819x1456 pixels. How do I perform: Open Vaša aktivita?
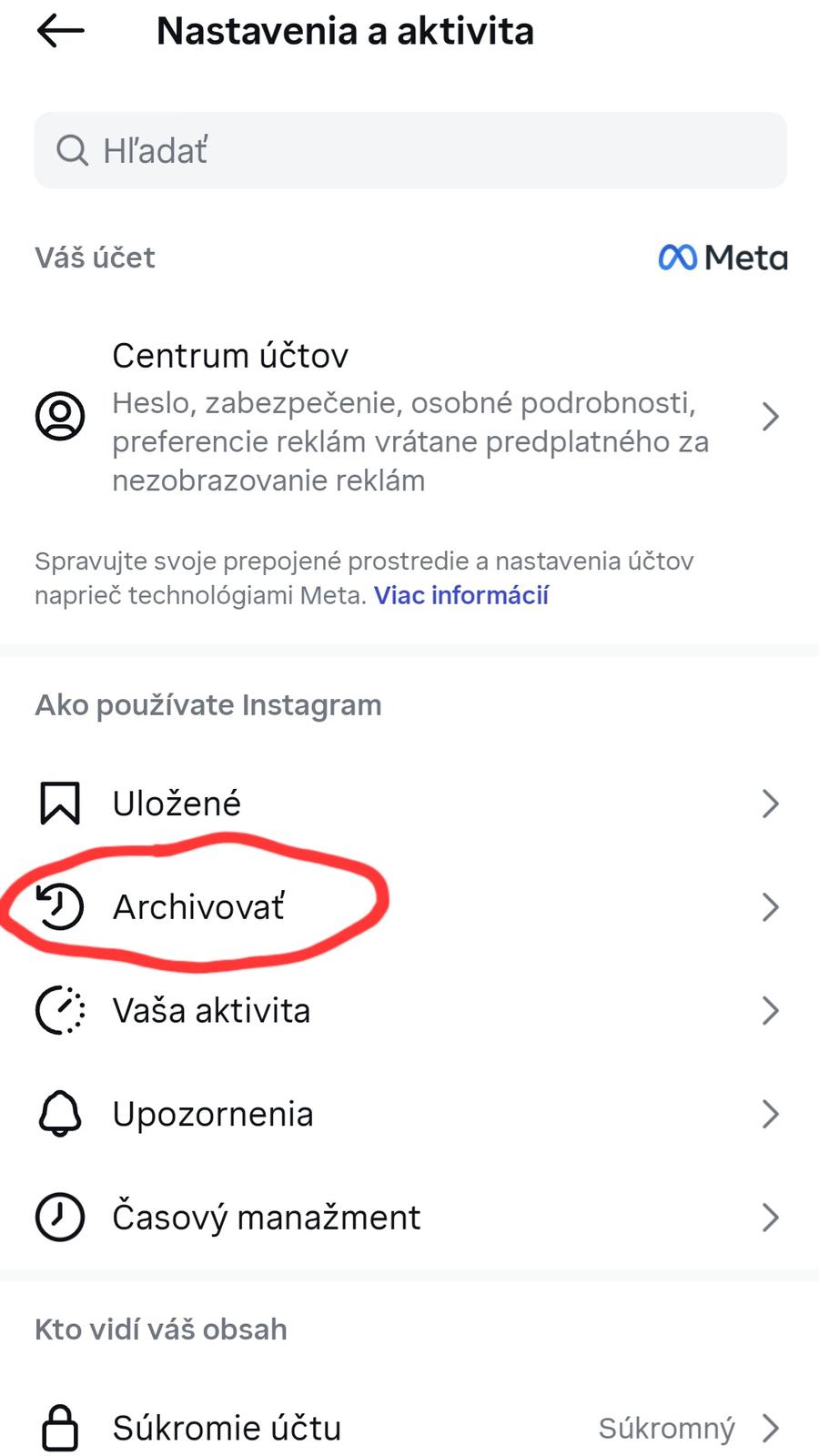[x=409, y=1011]
